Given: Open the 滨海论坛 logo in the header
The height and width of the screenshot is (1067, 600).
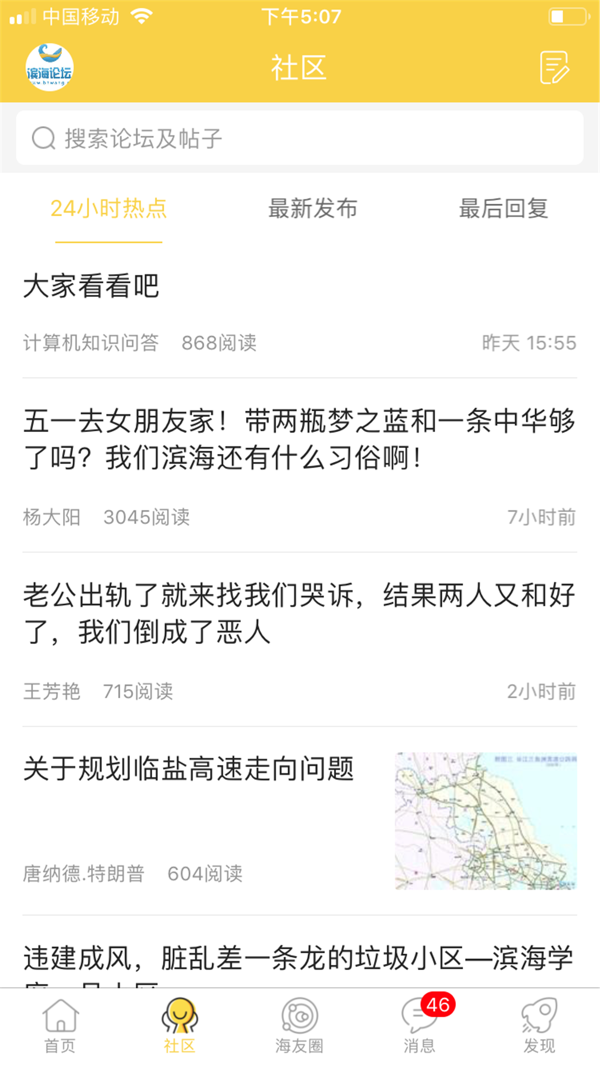Looking at the screenshot, I should pos(49,67).
